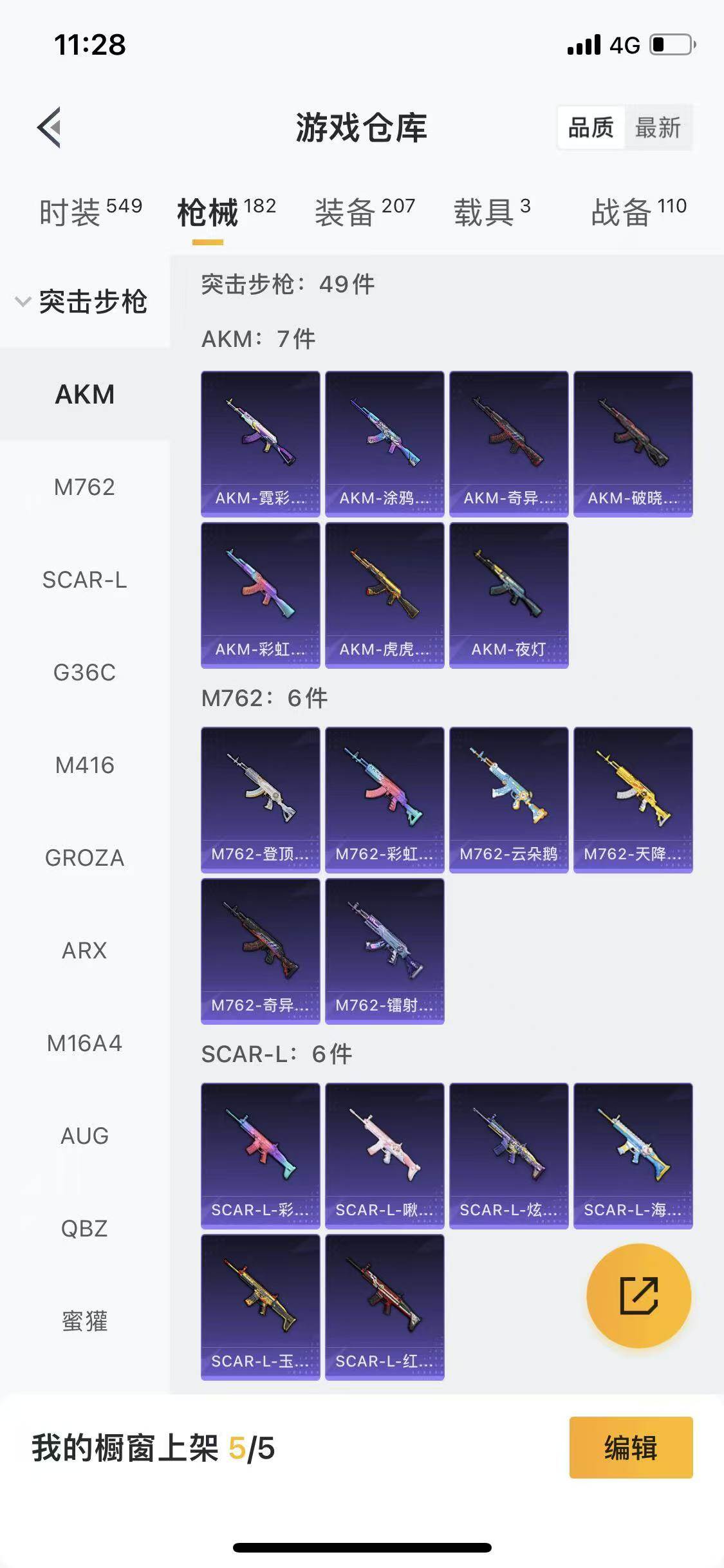This screenshot has height=1568, width=724.
Task: Tap the 编辑 button
Action: 631,1448
